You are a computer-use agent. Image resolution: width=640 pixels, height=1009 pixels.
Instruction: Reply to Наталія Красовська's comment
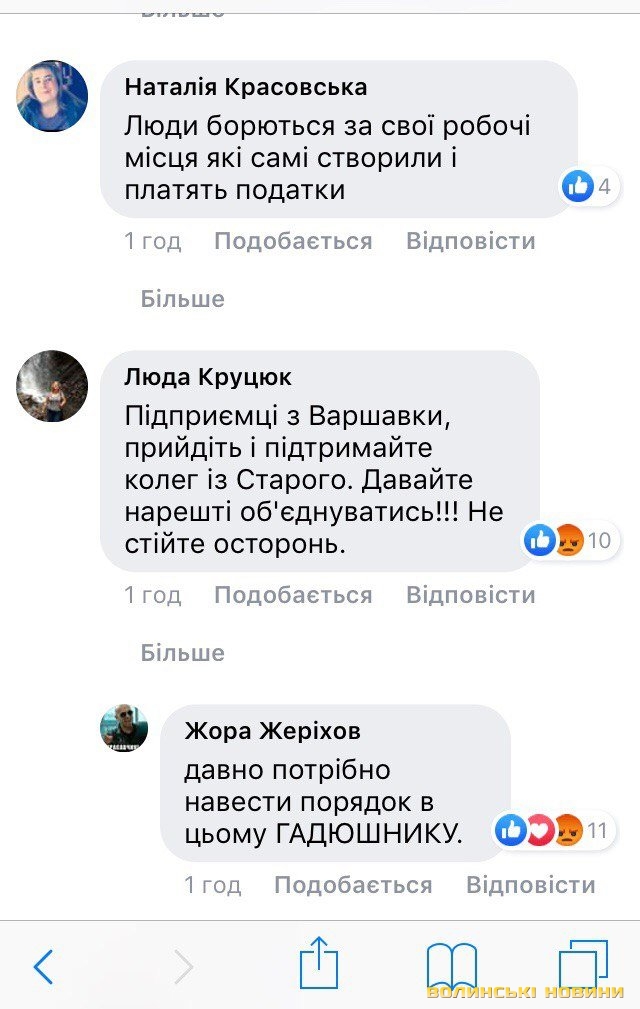[470, 241]
